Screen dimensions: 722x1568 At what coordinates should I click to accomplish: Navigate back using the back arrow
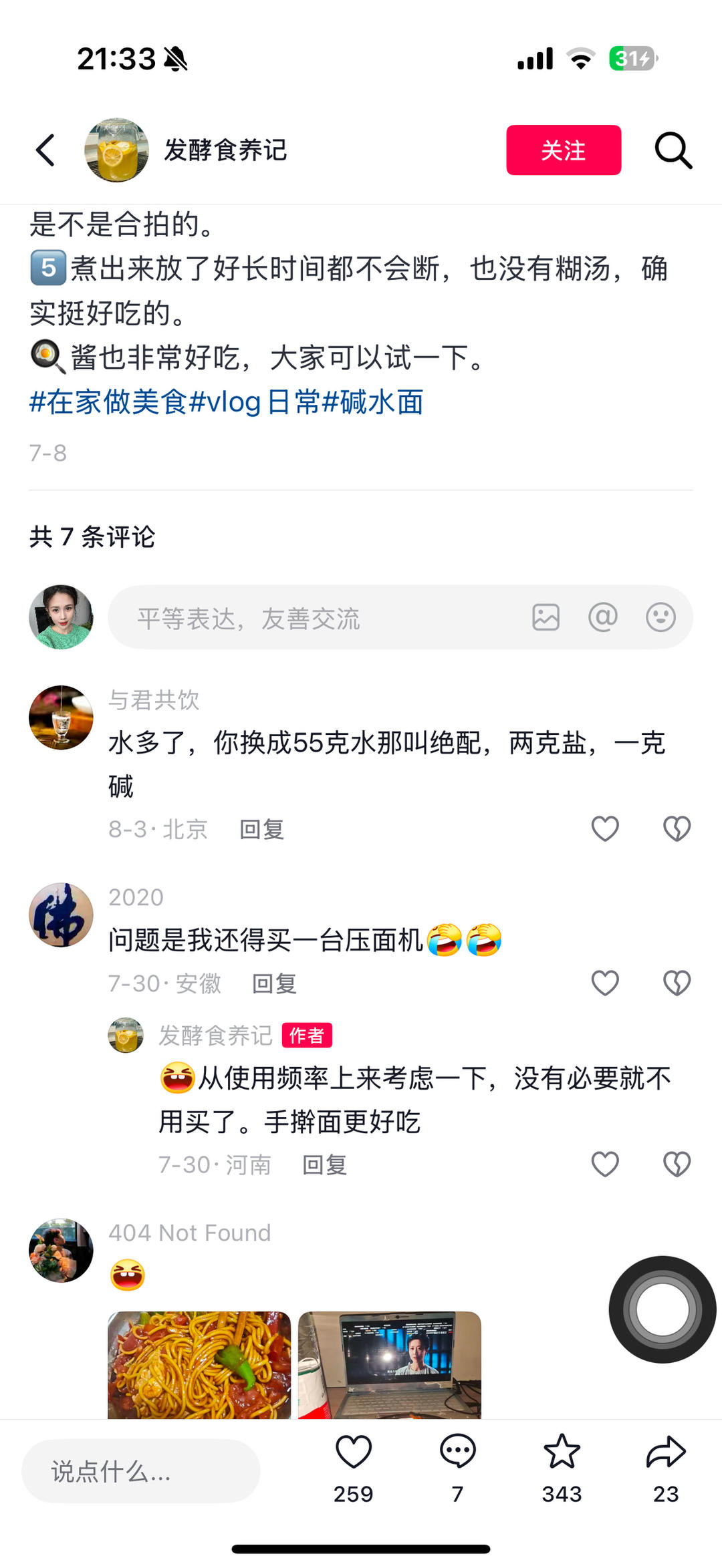click(45, 150)
